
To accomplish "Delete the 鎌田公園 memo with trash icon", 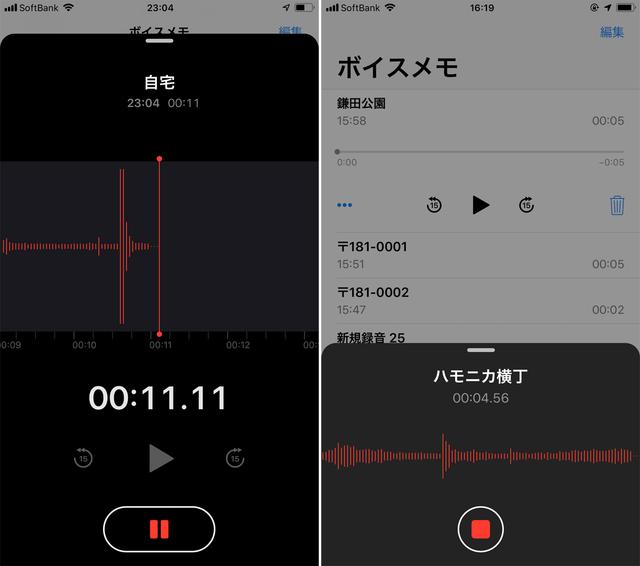I will (616, 205).
